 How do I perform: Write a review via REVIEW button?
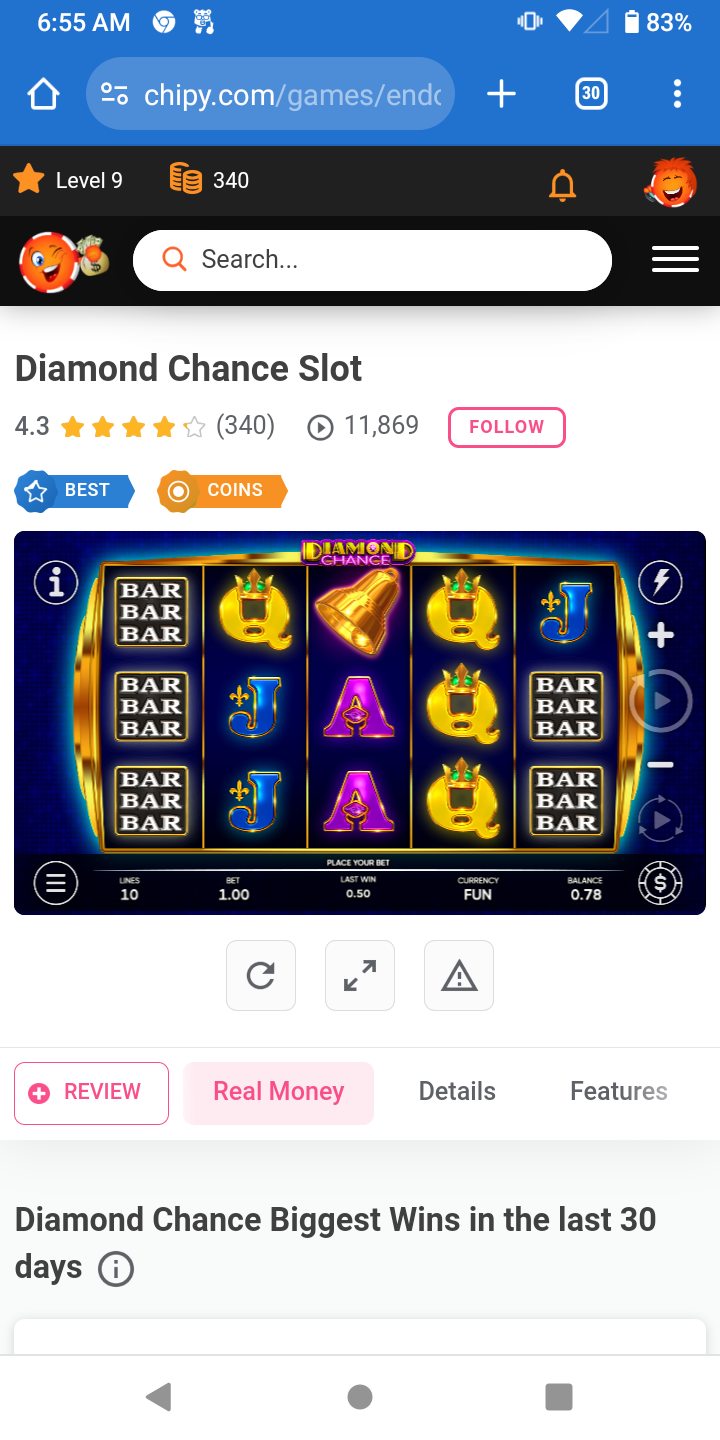click(x=91, y=1093)
